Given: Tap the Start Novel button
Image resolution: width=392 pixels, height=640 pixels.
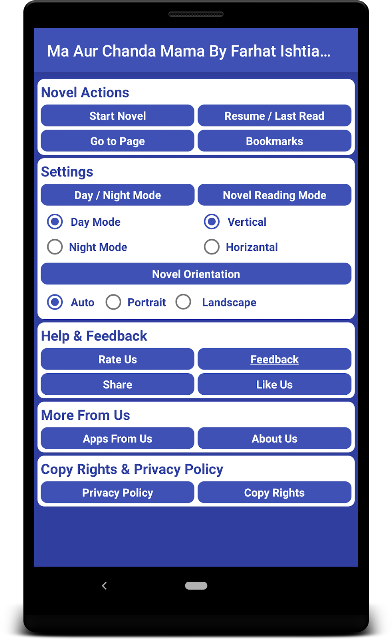Looking at the screenshot, I should [117, 116].
